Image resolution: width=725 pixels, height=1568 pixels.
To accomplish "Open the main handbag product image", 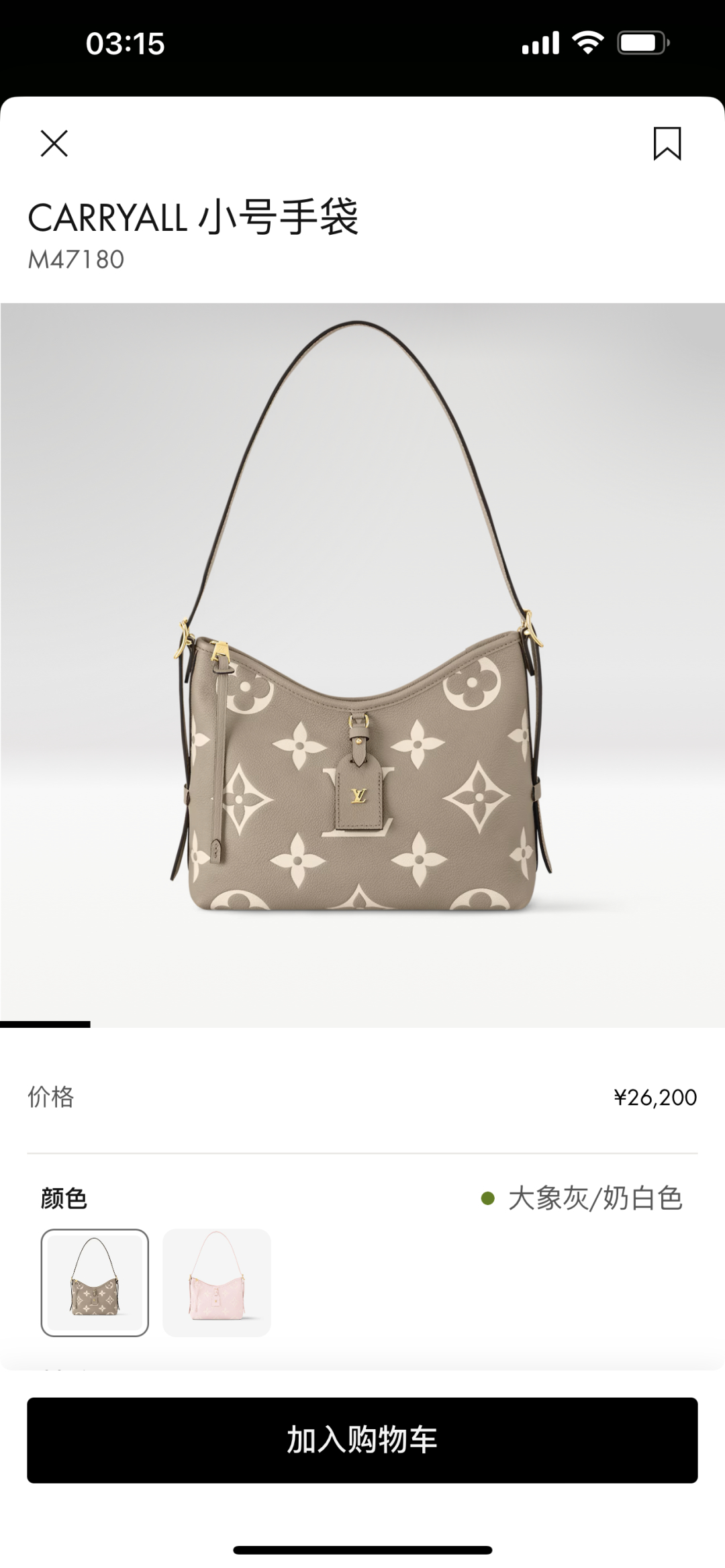I will (x=362, y=665).
